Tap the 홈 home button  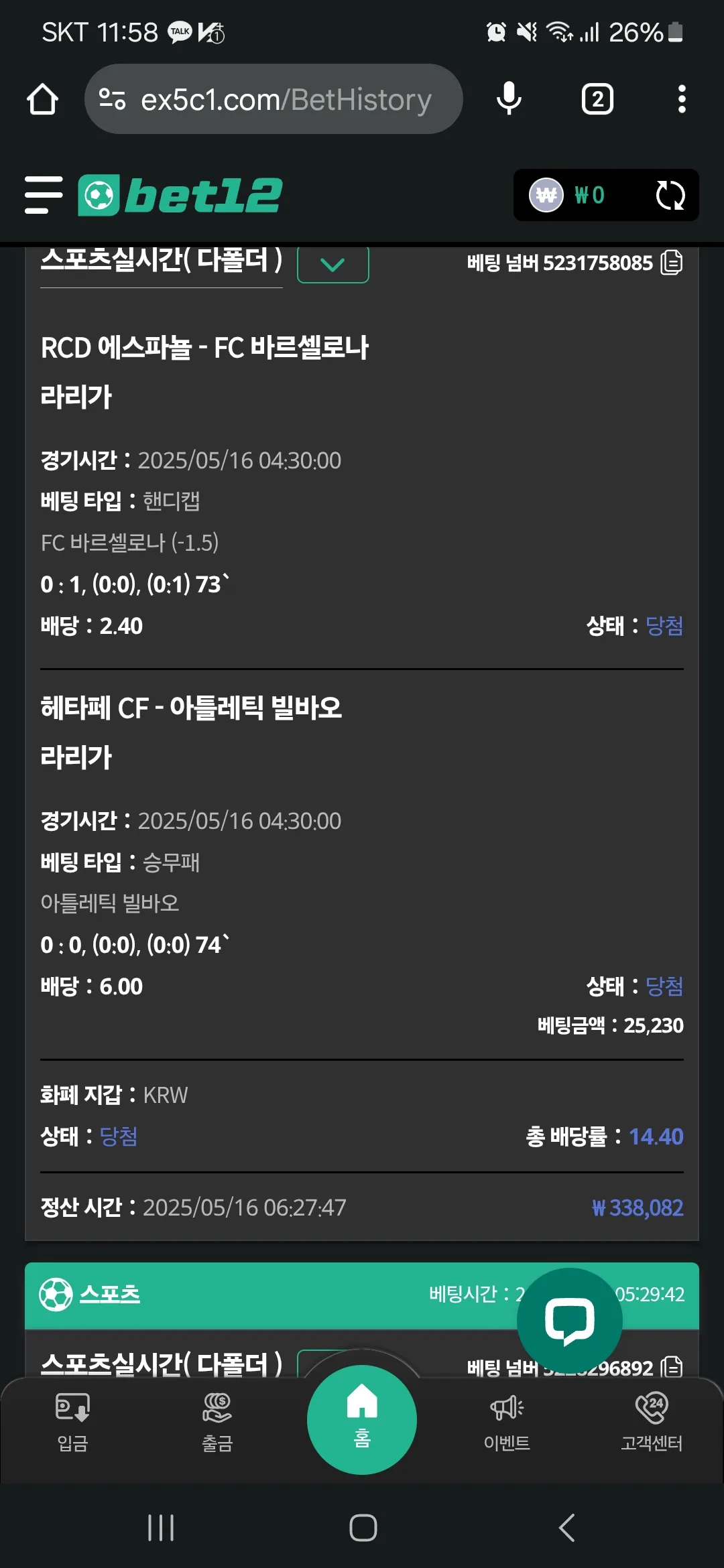click(x=362, y=1419)
